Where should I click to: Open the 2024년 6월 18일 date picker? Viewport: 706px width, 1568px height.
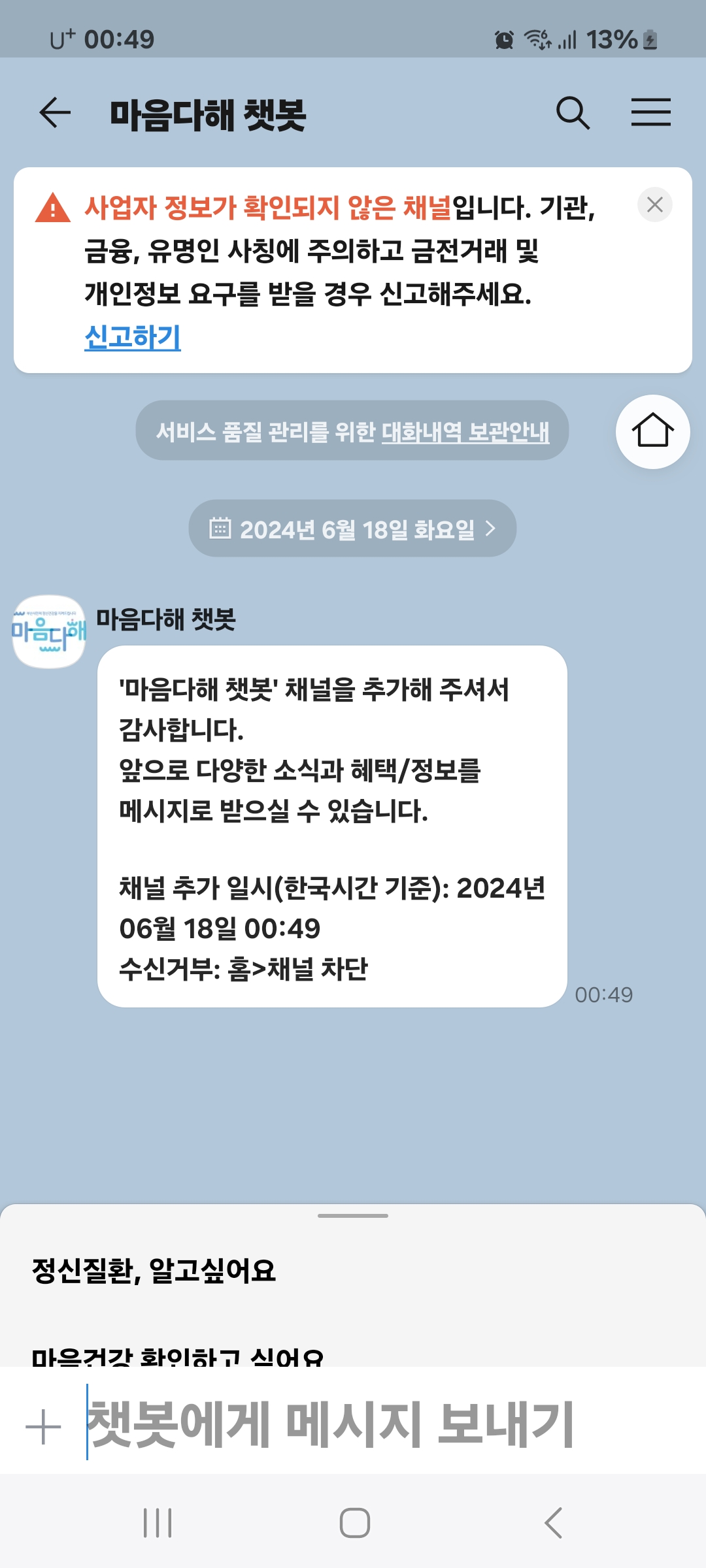352,529
